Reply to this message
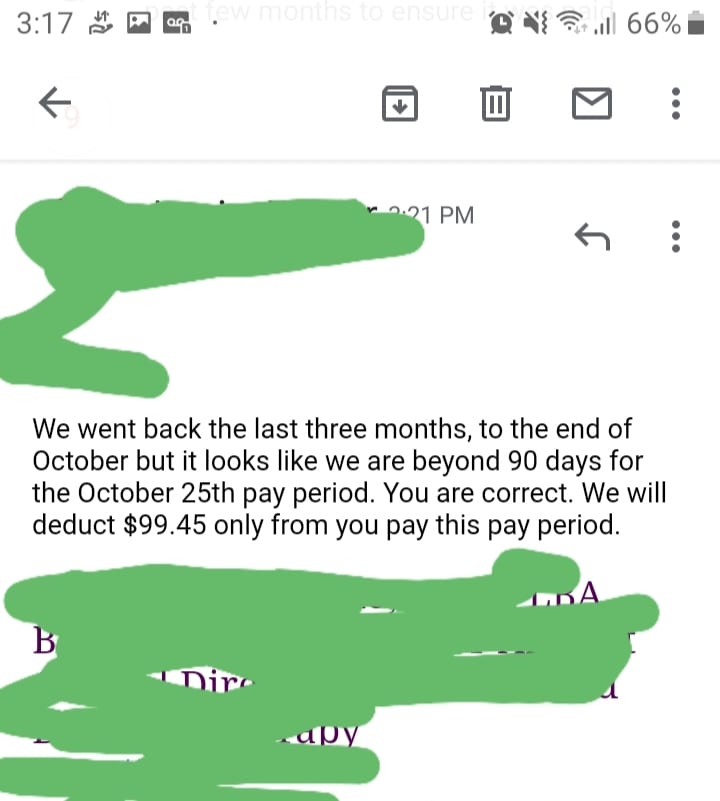Screen dimensions: 720x801 click(592, 236)
